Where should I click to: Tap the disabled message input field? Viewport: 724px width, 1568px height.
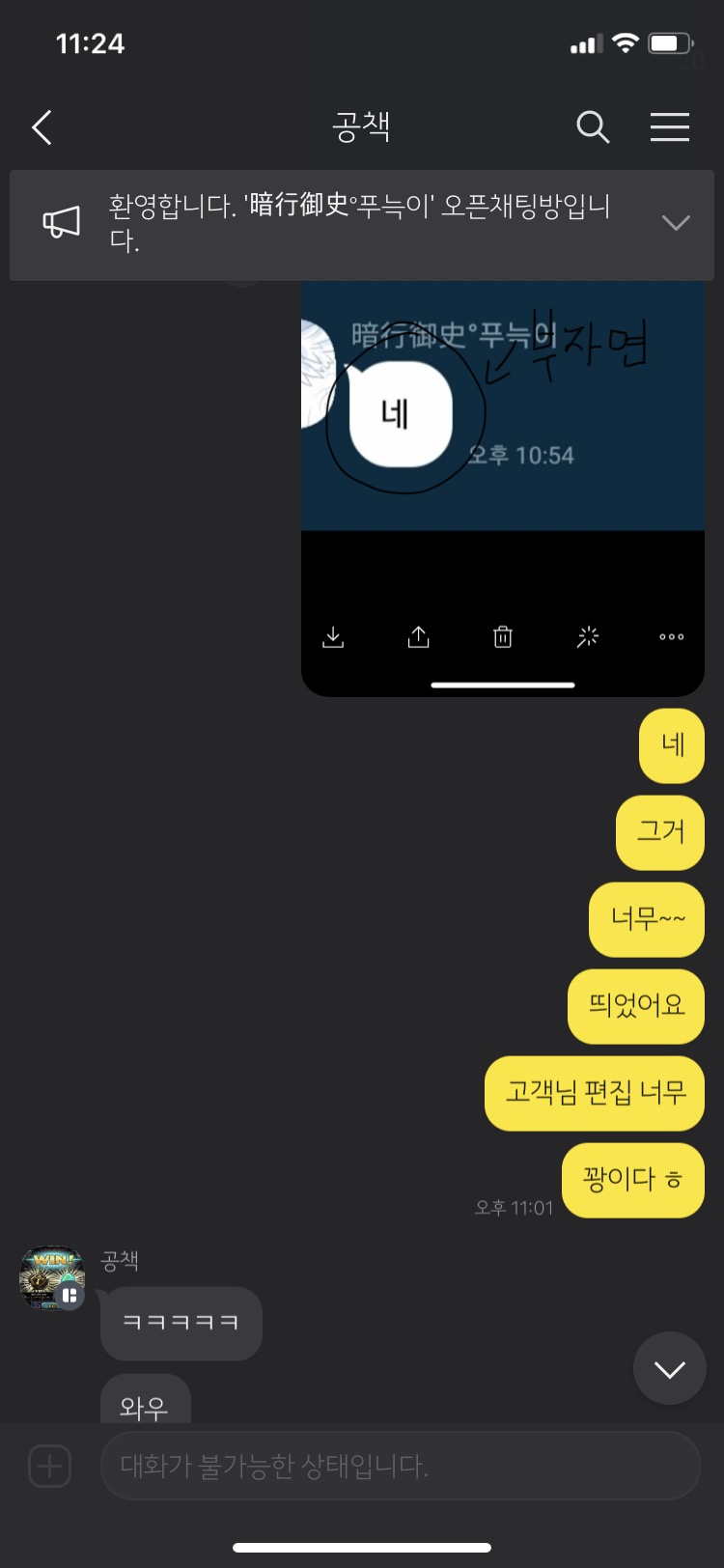[x=400, y=1466]
